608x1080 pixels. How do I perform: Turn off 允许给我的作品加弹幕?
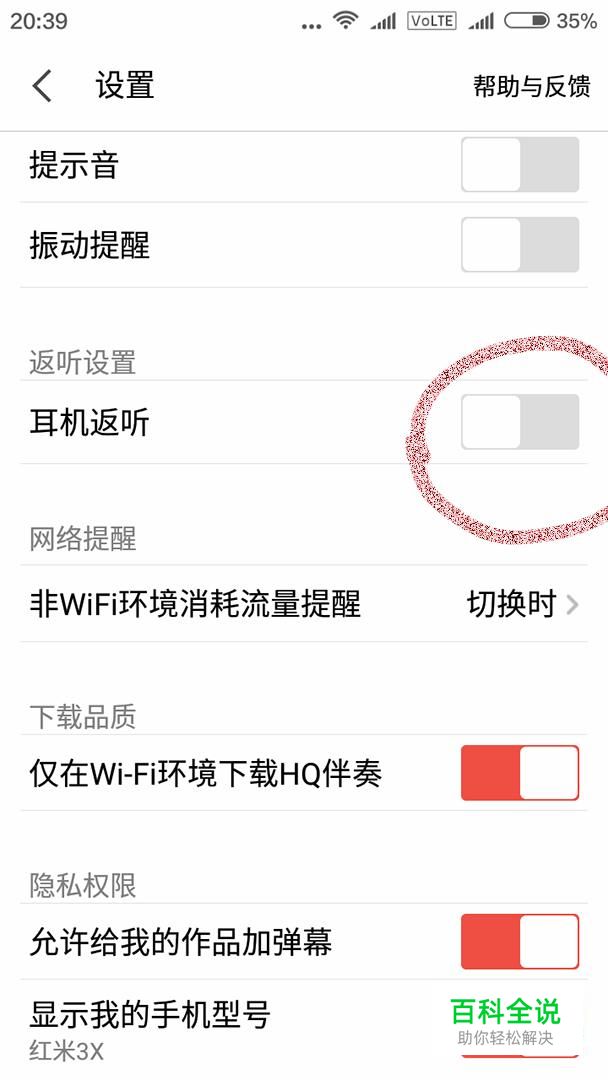520,942
